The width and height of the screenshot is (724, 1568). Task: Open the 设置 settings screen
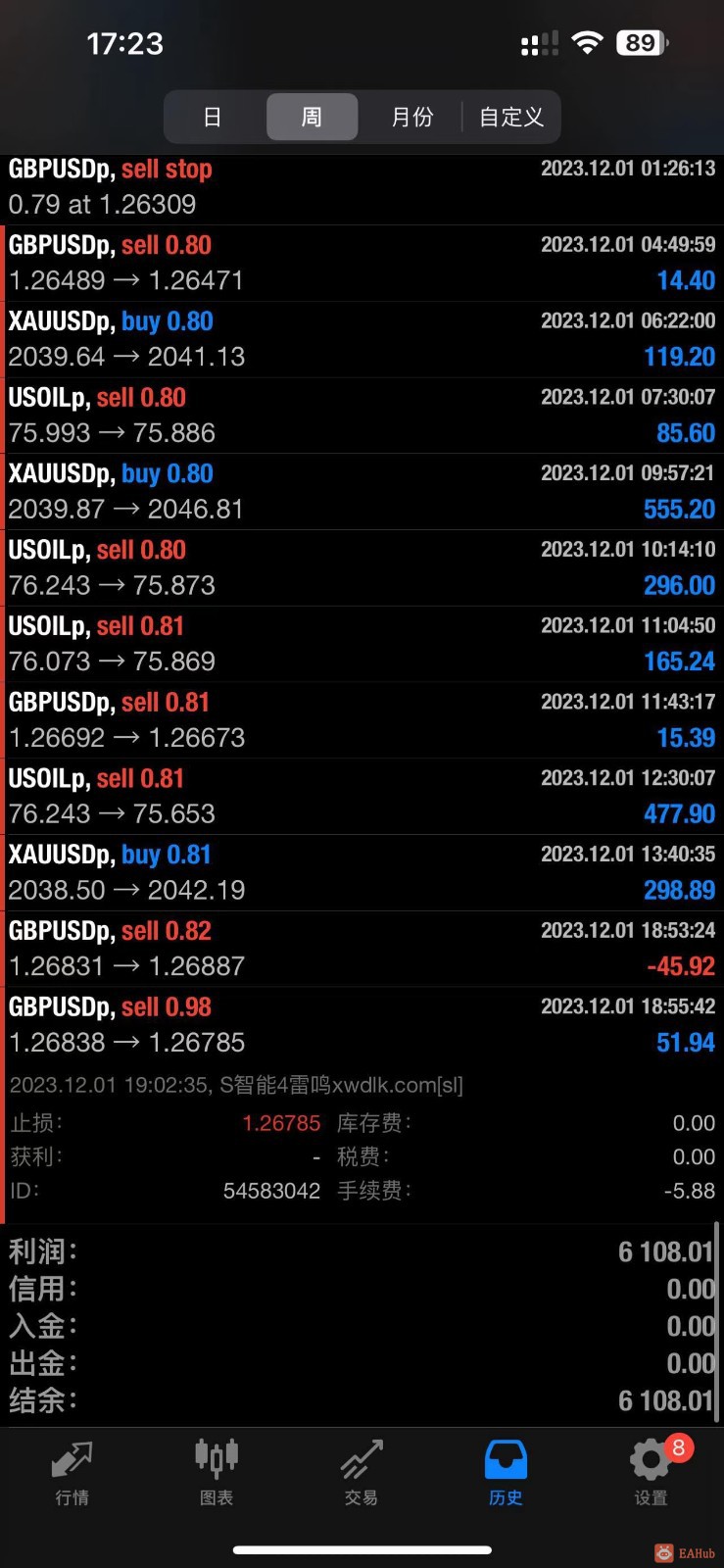pos(649,1470)
